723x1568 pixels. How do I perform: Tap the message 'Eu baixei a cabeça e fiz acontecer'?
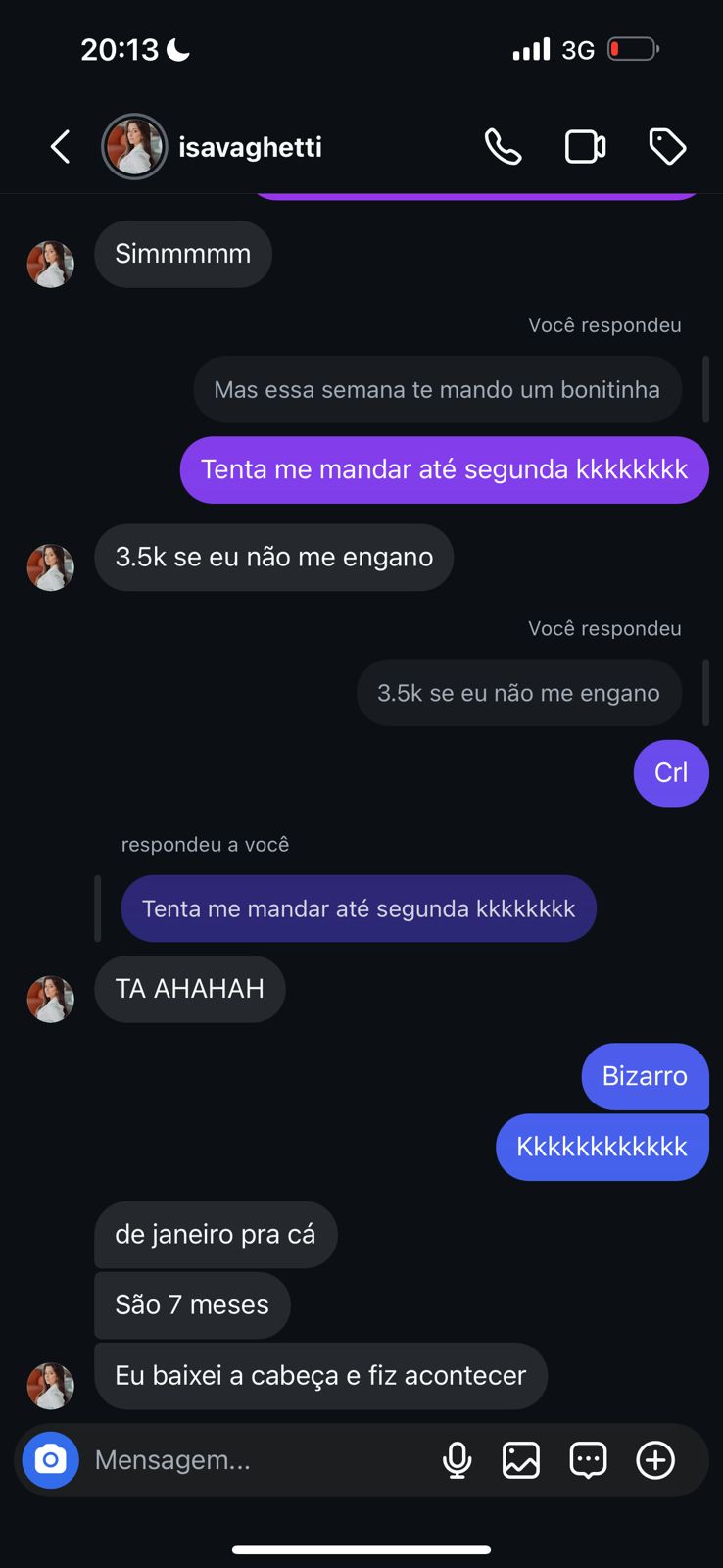pyautogui.click(x=321, y=1376)
